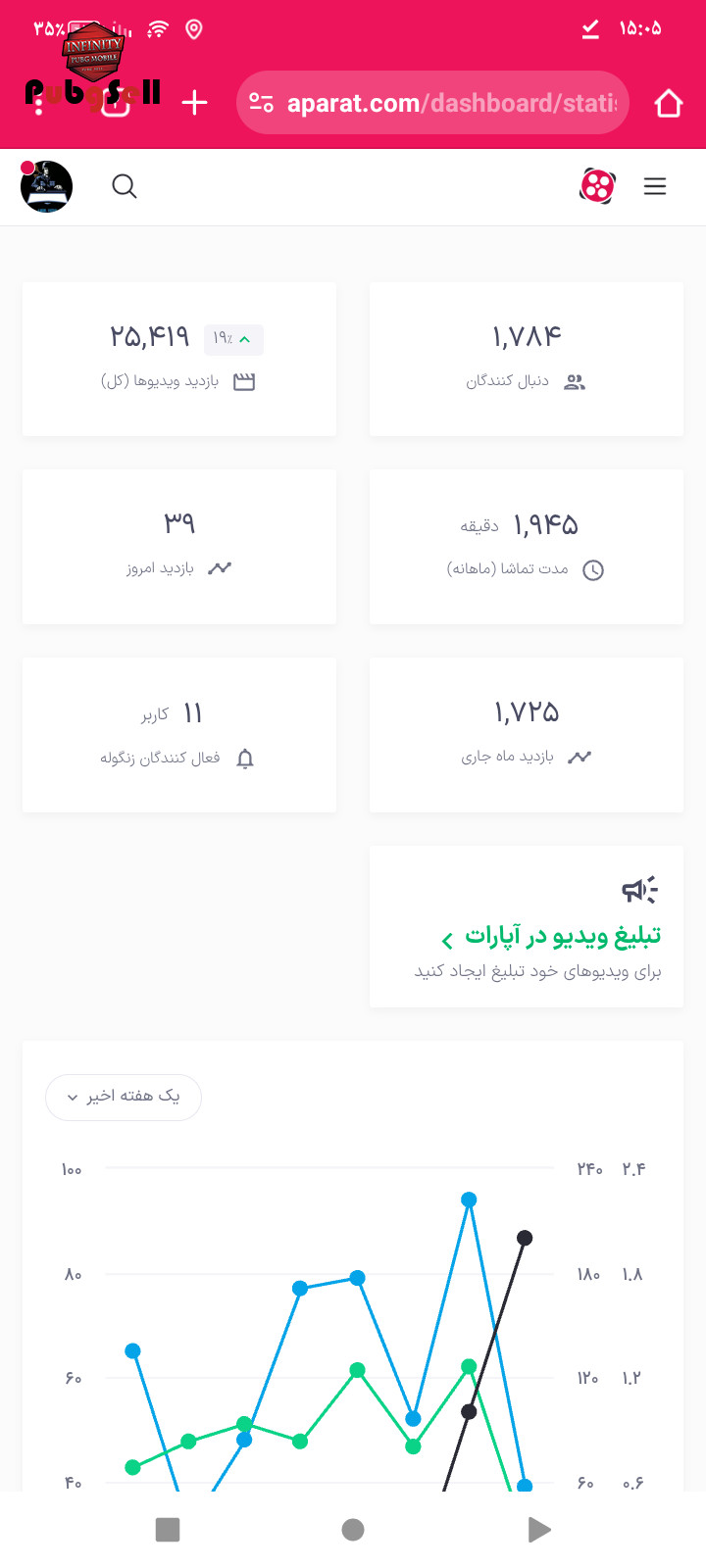Screen dimensions: 706x1568
Task: Tap the system home button
Action: click(x=353, y=1530)
